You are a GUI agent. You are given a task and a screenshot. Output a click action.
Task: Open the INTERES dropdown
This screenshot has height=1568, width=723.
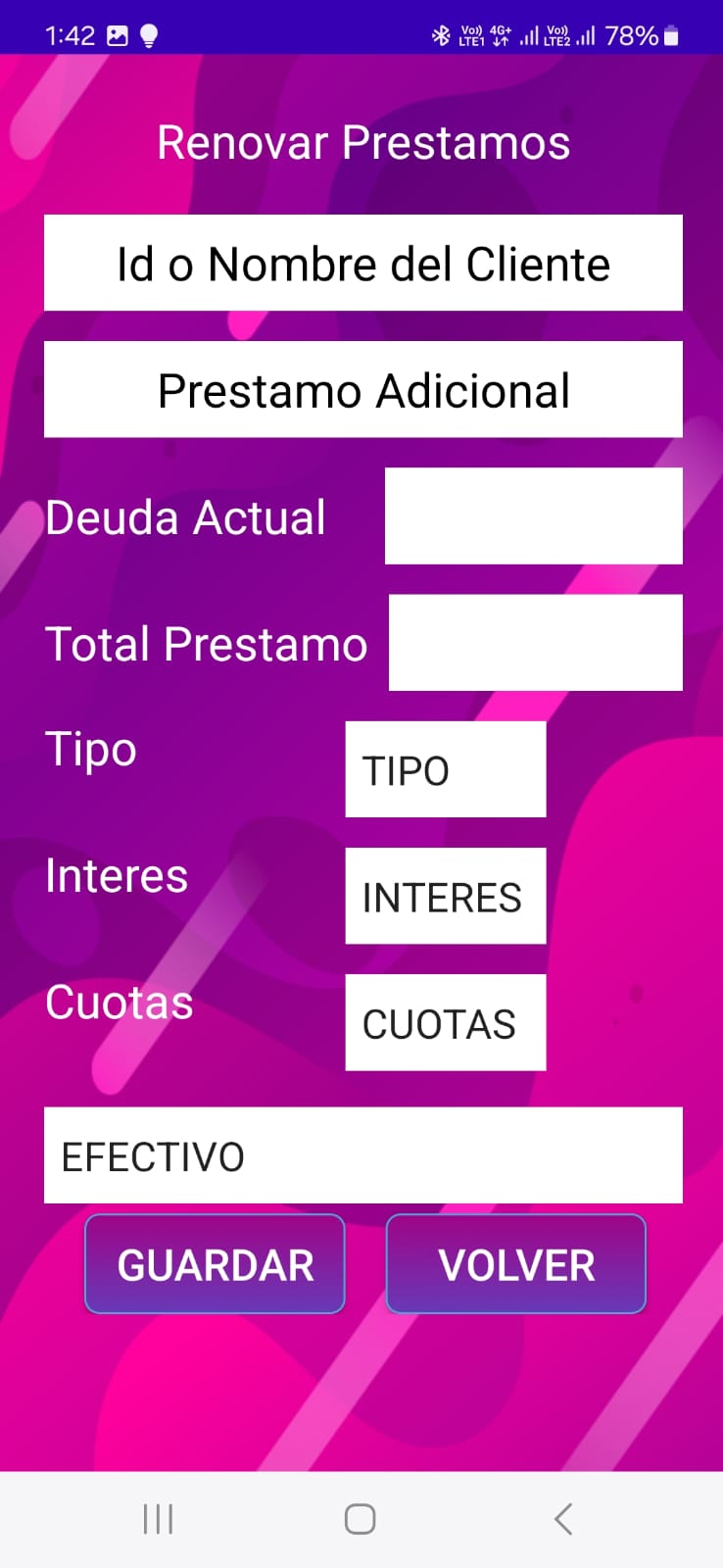point(445,897)
